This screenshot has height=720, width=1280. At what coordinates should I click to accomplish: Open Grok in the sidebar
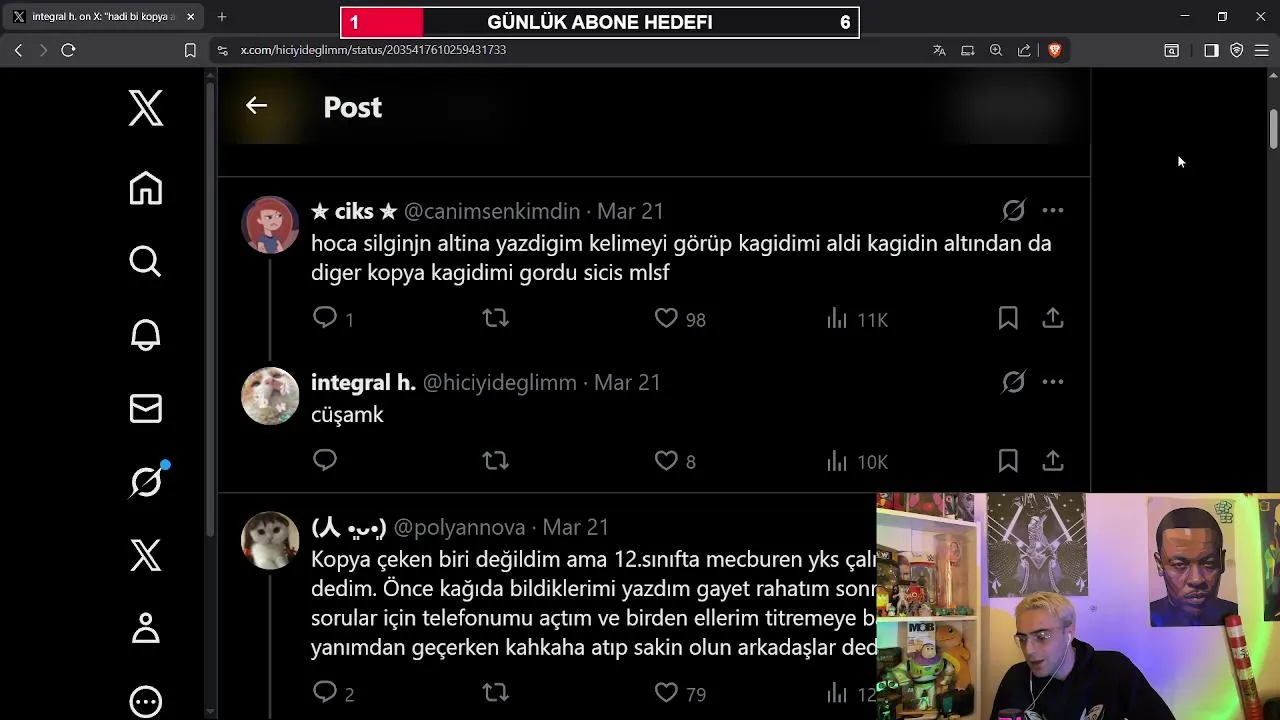(x=146, y=482)
